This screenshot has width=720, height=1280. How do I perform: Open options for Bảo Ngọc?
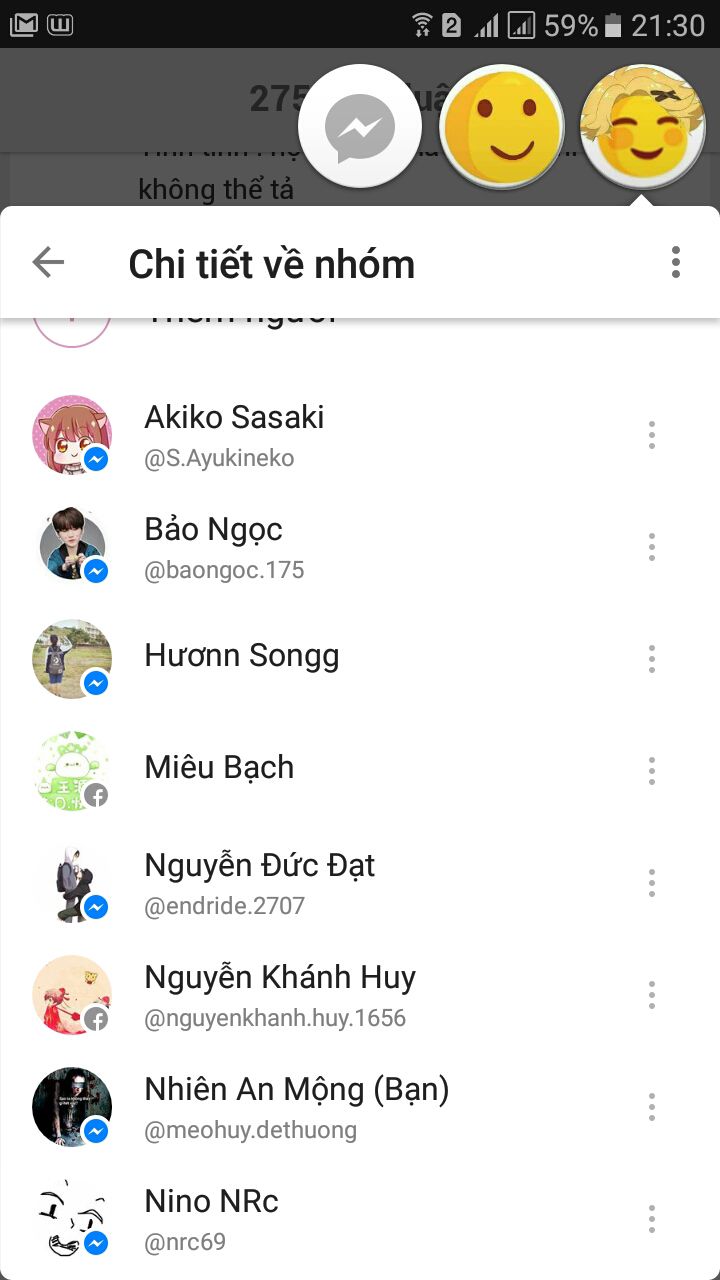652,547
